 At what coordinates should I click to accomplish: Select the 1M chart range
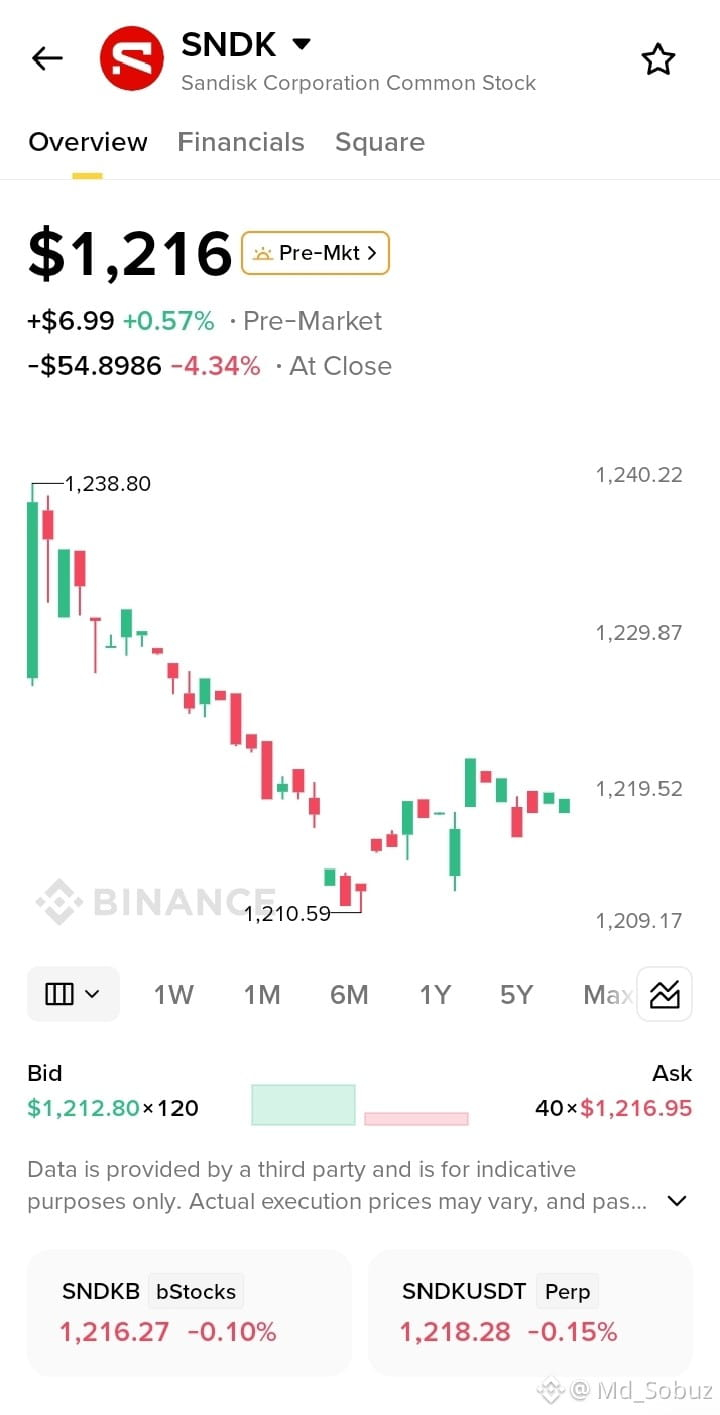pos(262,995)
